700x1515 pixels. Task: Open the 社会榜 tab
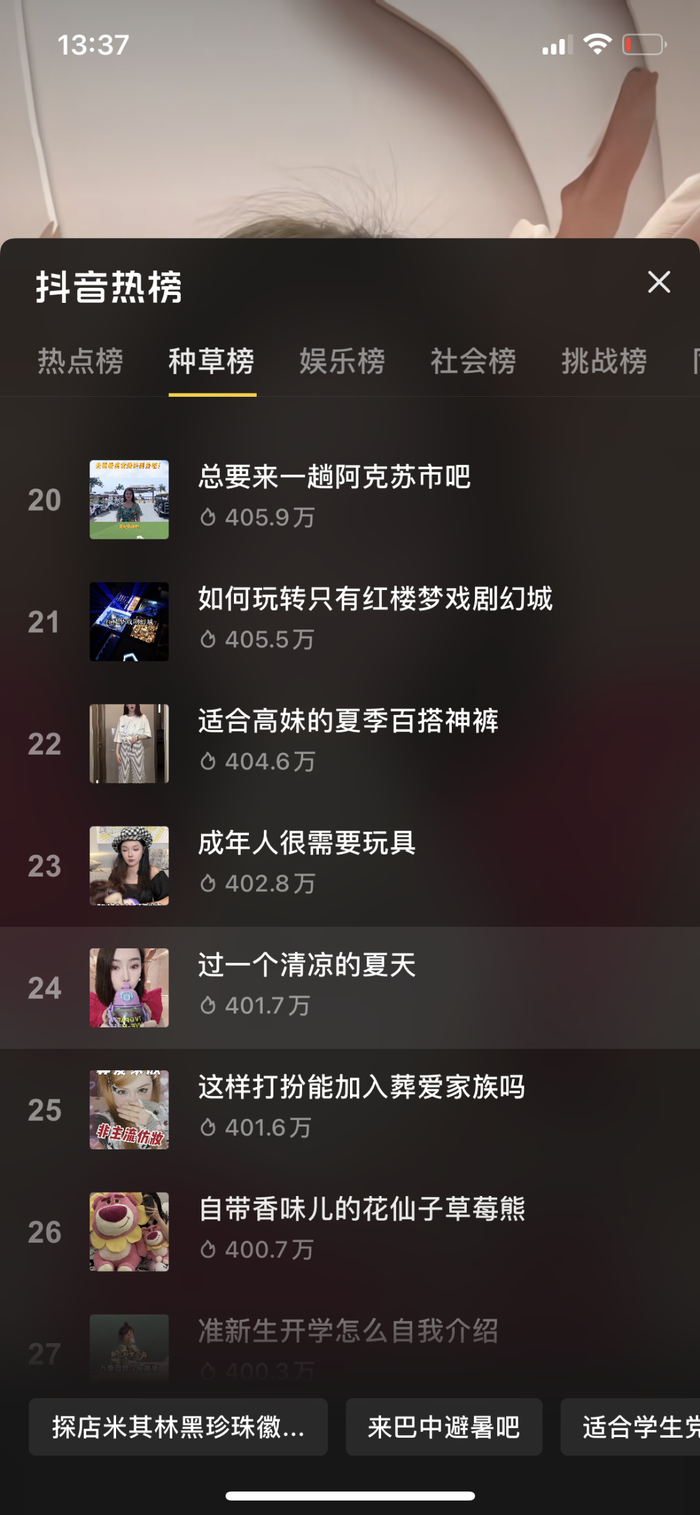[473, 361]
